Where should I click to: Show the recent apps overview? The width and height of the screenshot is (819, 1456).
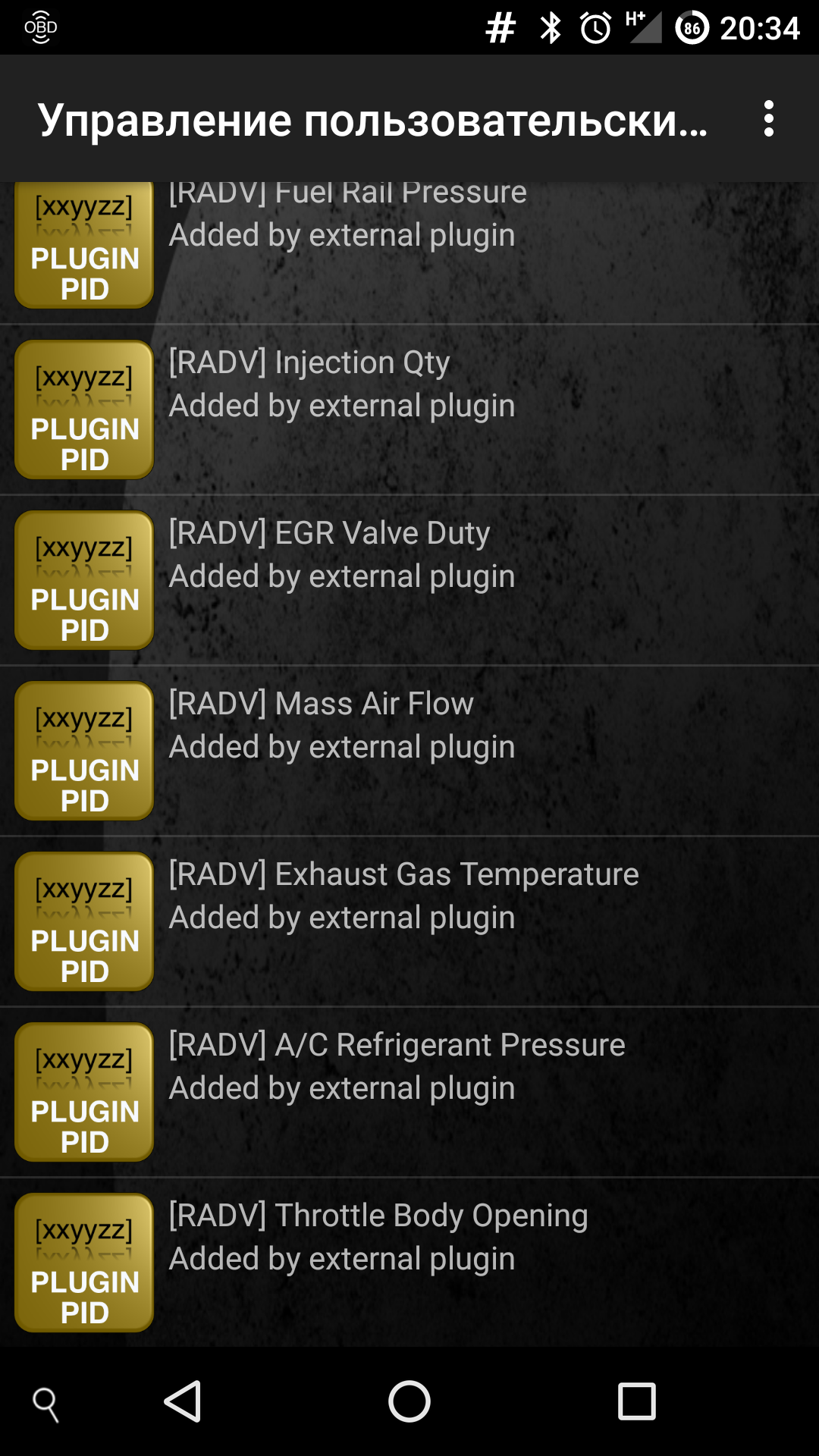click(637, 1401)
